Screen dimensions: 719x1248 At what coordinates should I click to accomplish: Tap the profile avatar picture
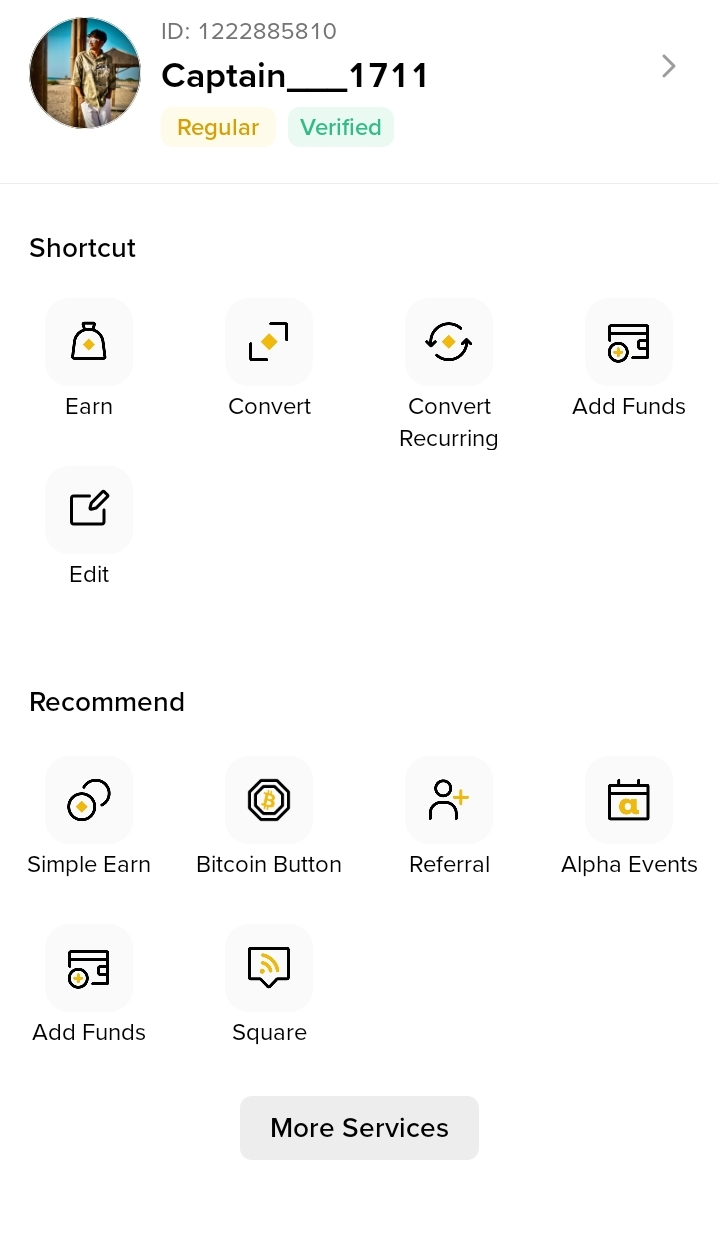(x=85, y=73)
